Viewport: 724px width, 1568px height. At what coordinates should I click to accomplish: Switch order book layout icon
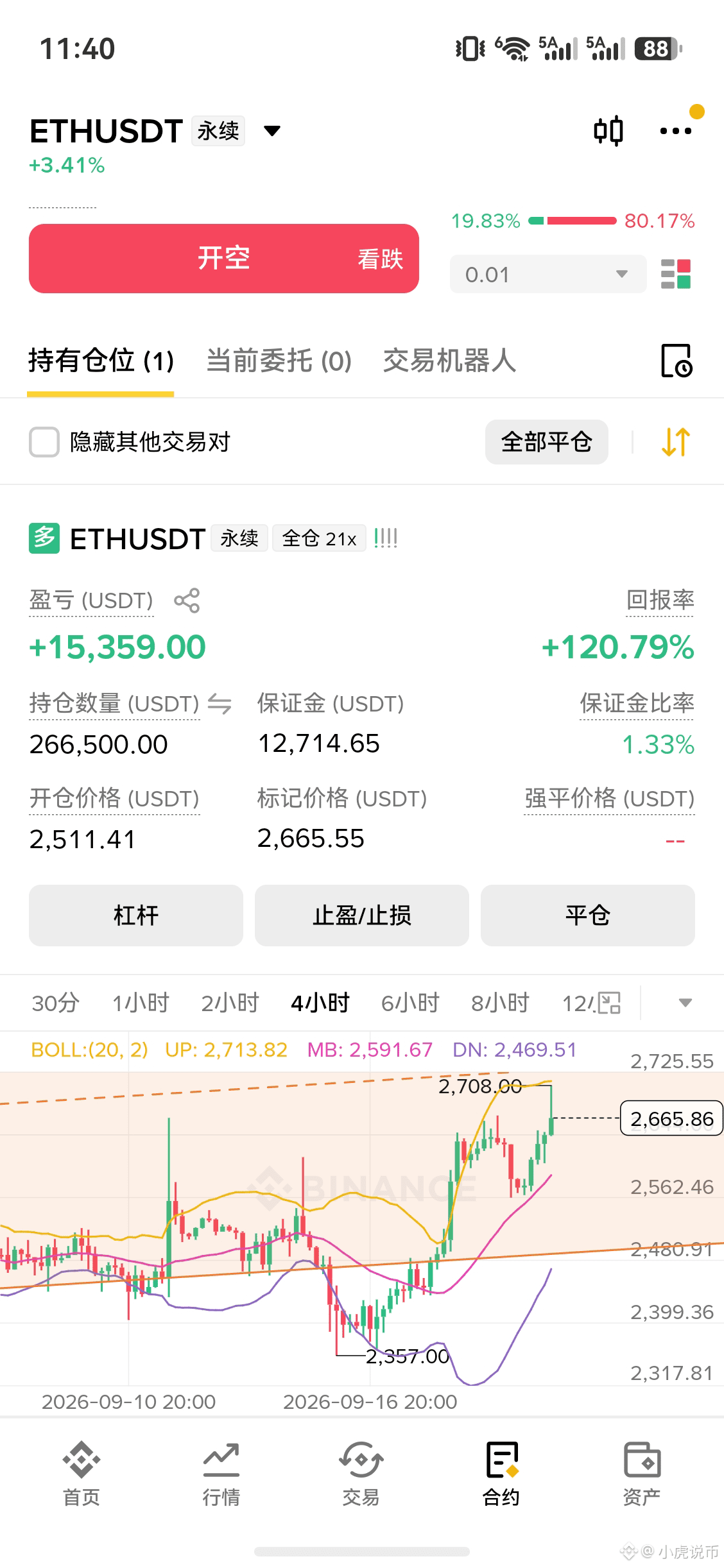point(676,274)
